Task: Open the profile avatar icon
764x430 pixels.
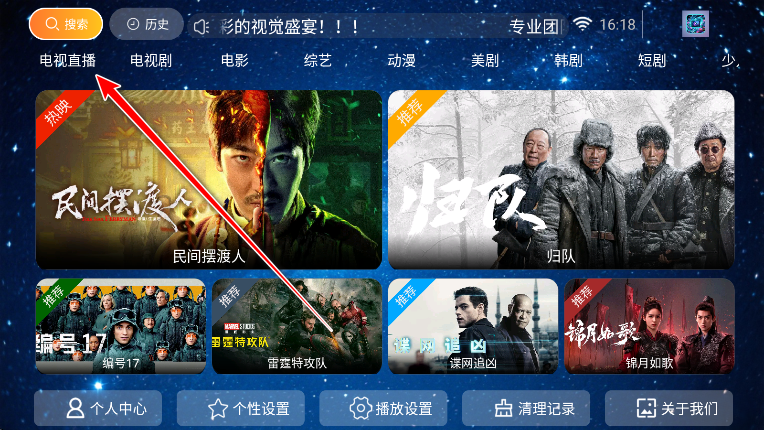Action: (695, 24)
